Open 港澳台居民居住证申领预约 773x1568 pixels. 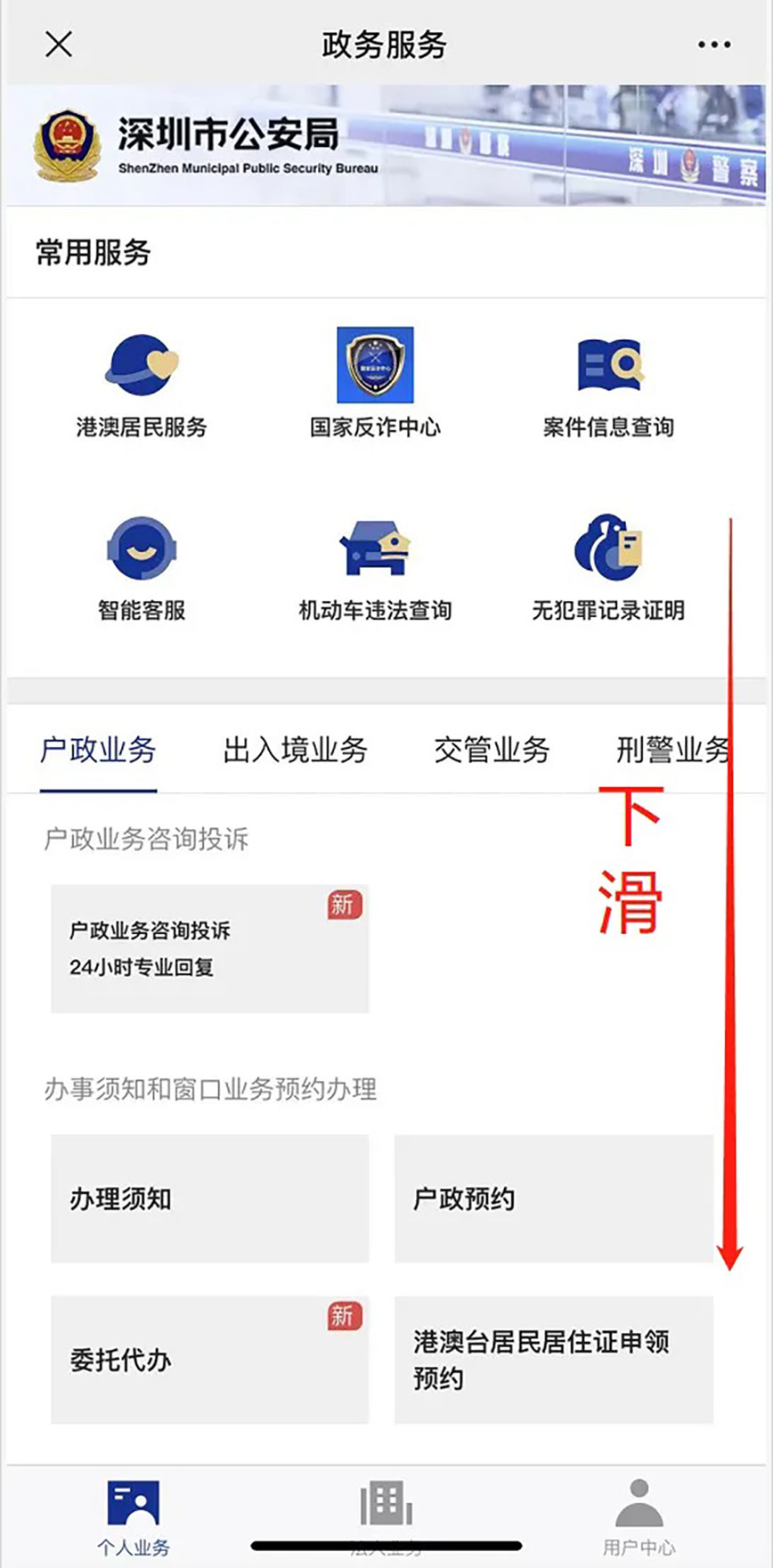point(553,1360)
